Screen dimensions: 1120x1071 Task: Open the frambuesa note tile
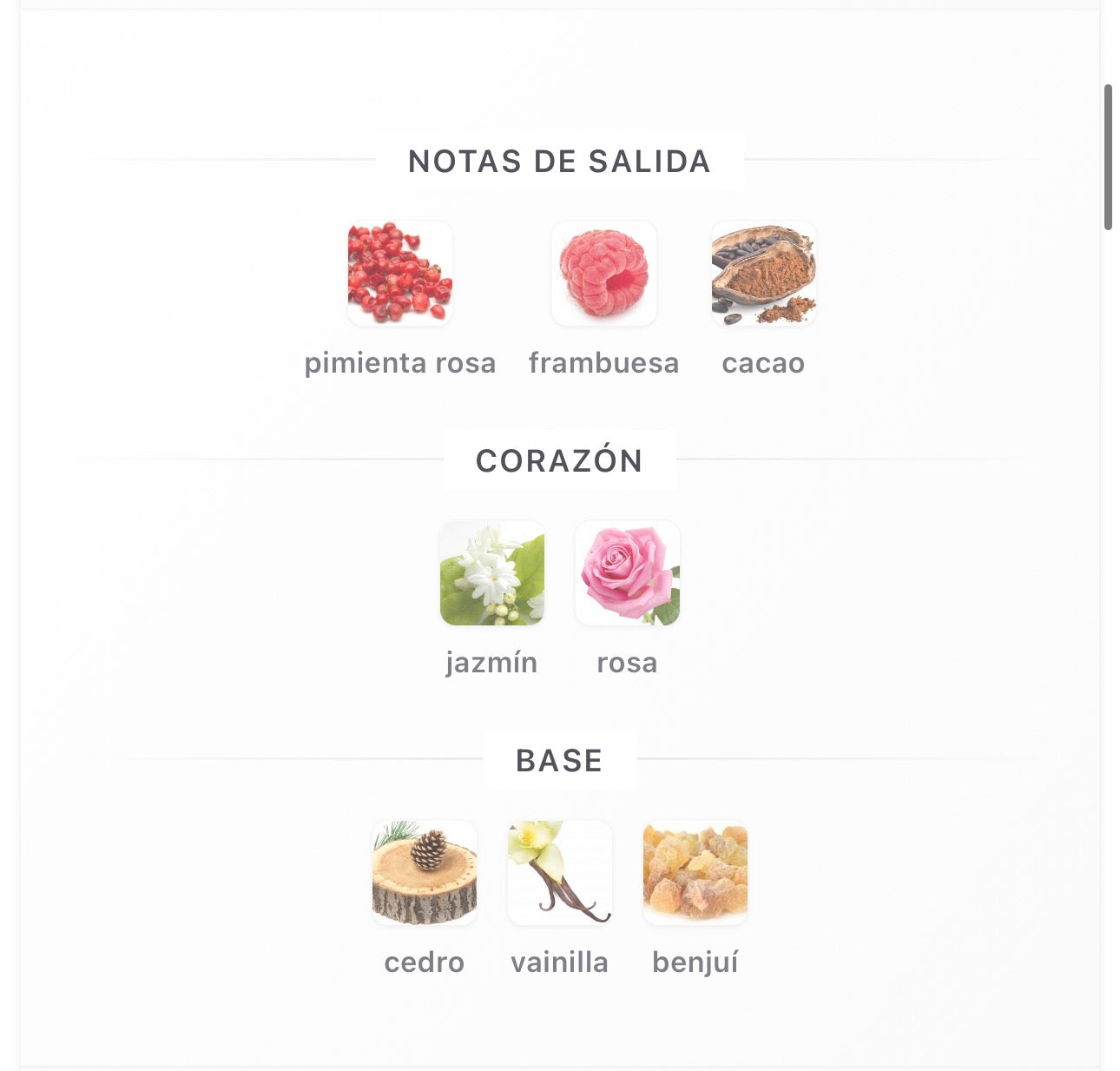(x=604, y=274)
